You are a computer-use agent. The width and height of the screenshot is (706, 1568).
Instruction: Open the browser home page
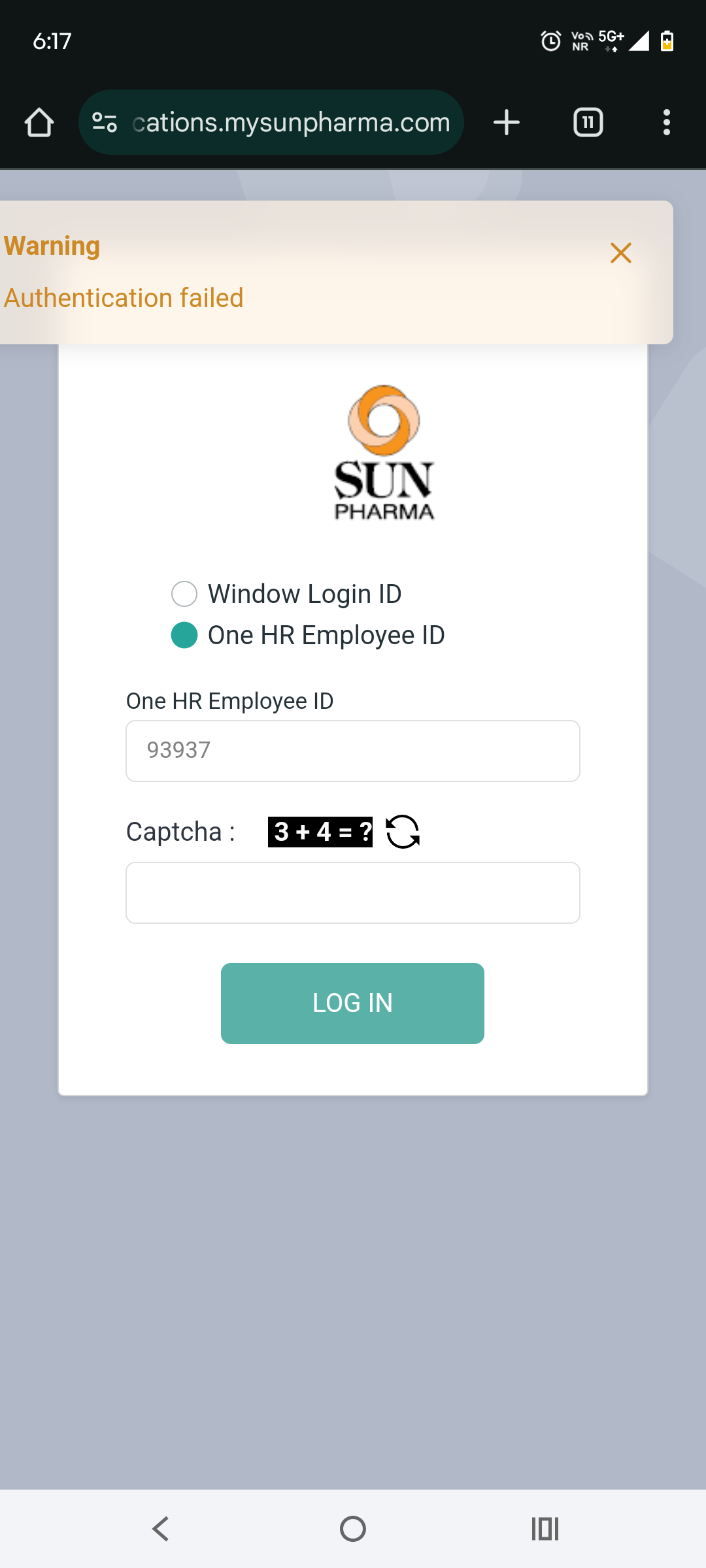39,122
